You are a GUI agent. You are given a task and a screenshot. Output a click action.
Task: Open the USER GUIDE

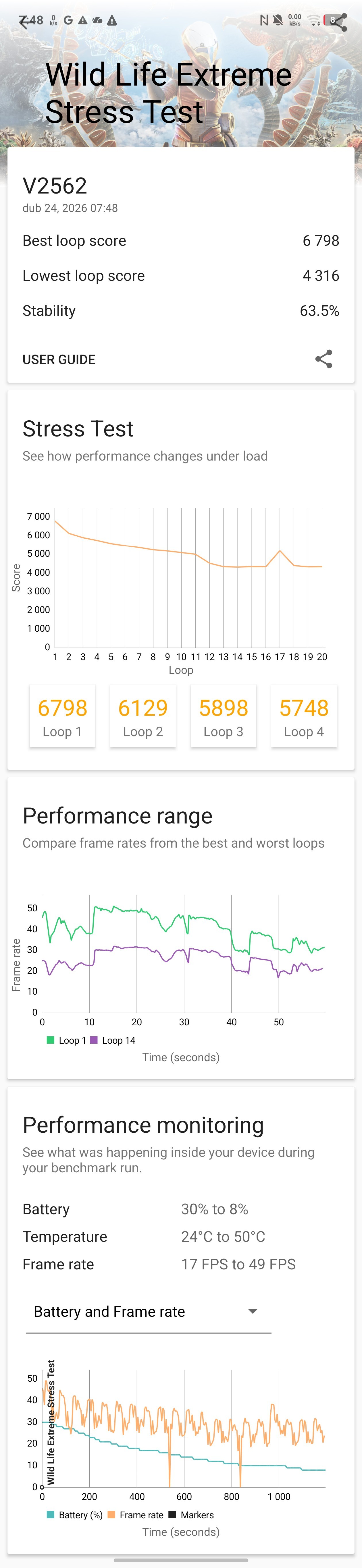point(59,360)
